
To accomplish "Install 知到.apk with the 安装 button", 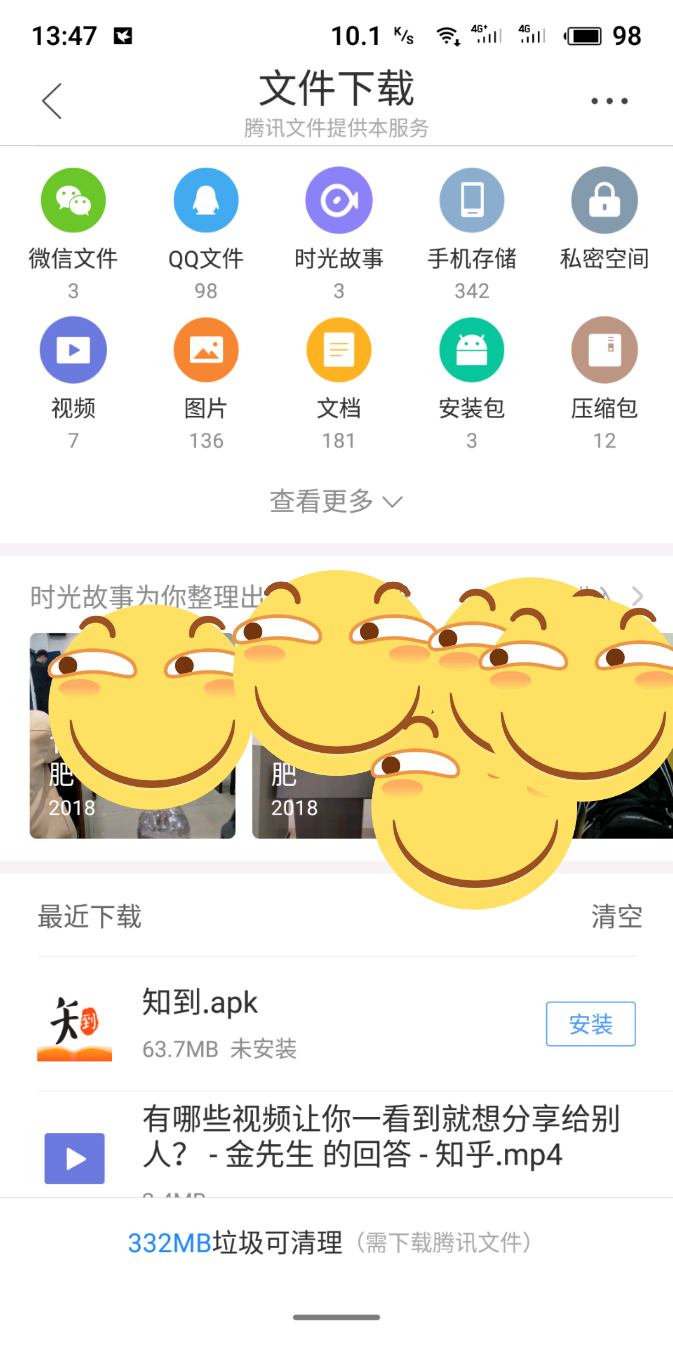I will tap(590, 1024).
